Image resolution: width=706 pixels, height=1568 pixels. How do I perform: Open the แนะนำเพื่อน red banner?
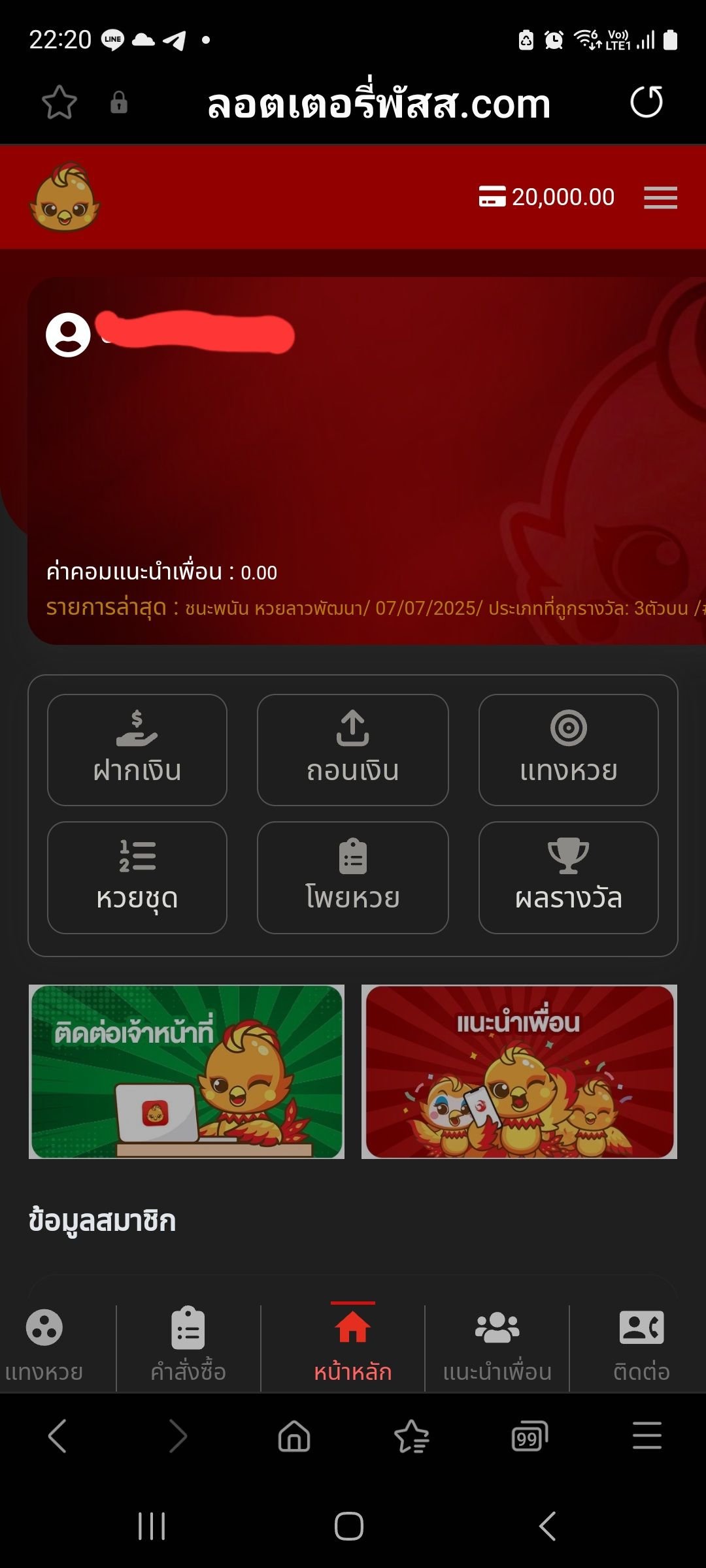[x=519, y=1071]
